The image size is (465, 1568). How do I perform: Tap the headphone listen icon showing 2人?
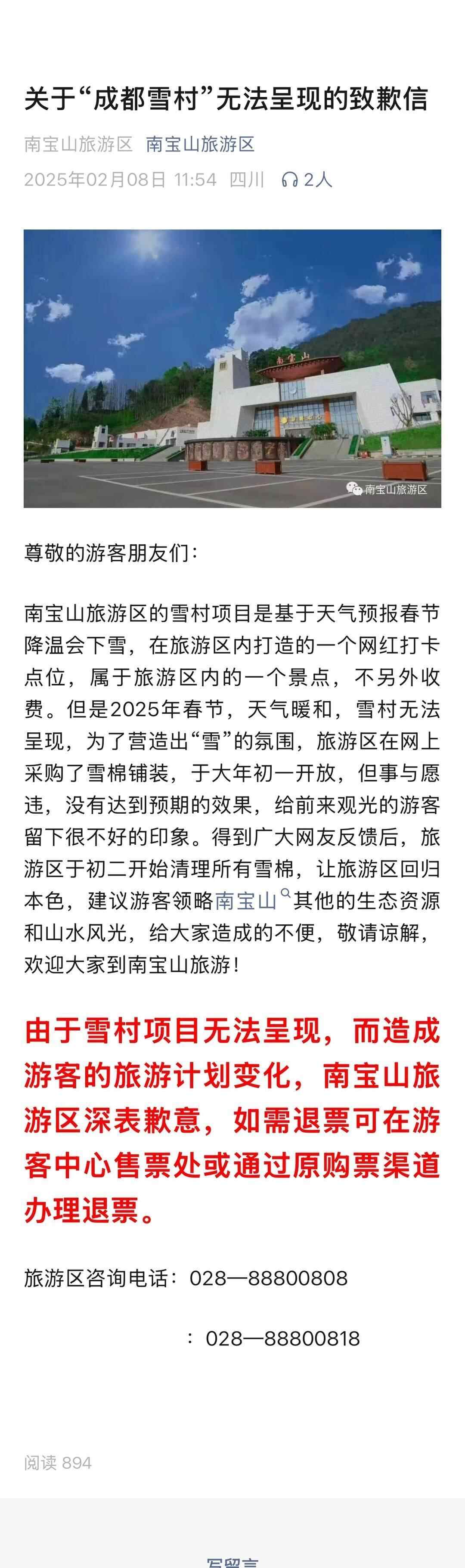pyautogui.click(x=290, y=180)
